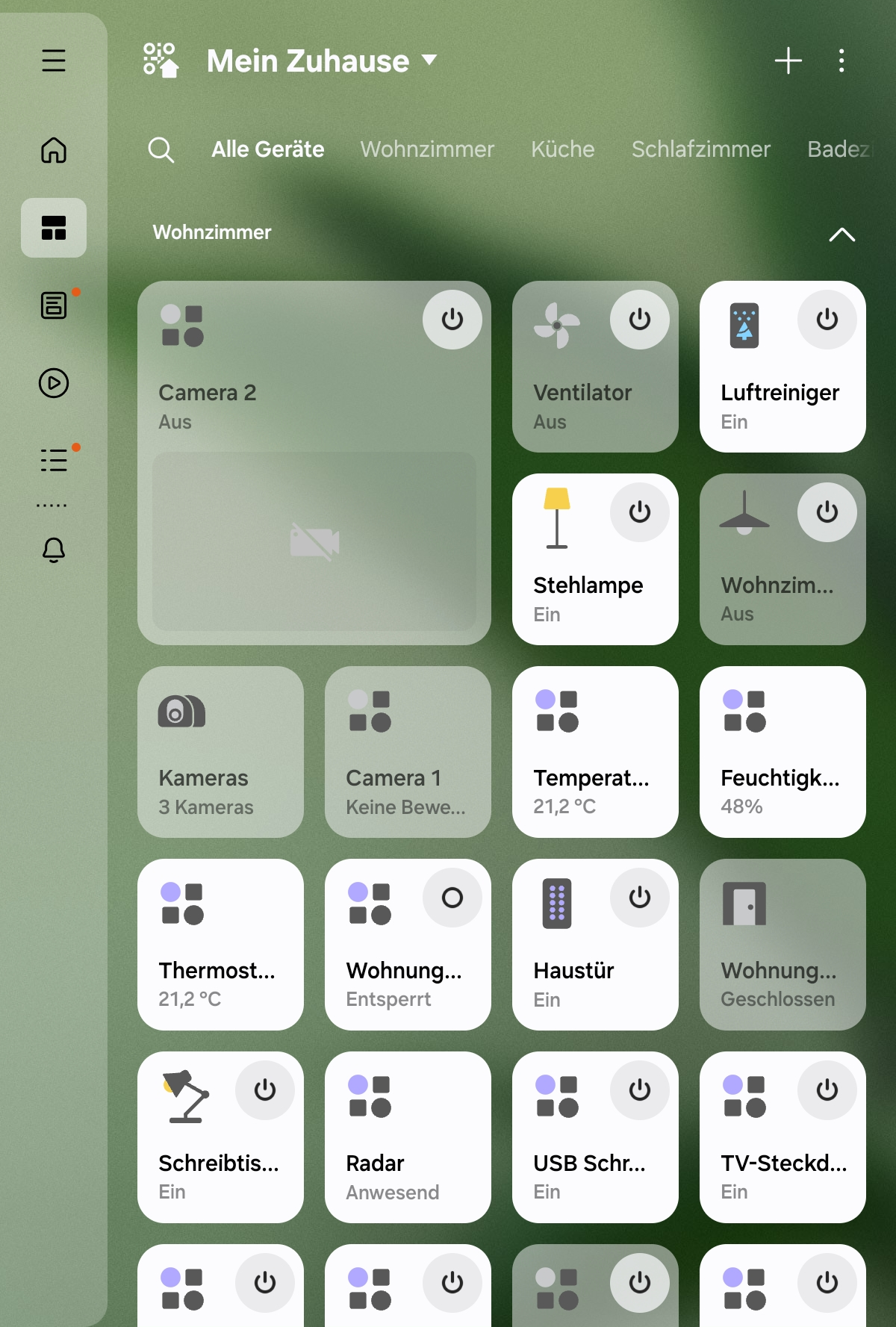Open the Temperatur sensor card
Viewport: 896px width, 1327px height.
click(x=595, y=751)
